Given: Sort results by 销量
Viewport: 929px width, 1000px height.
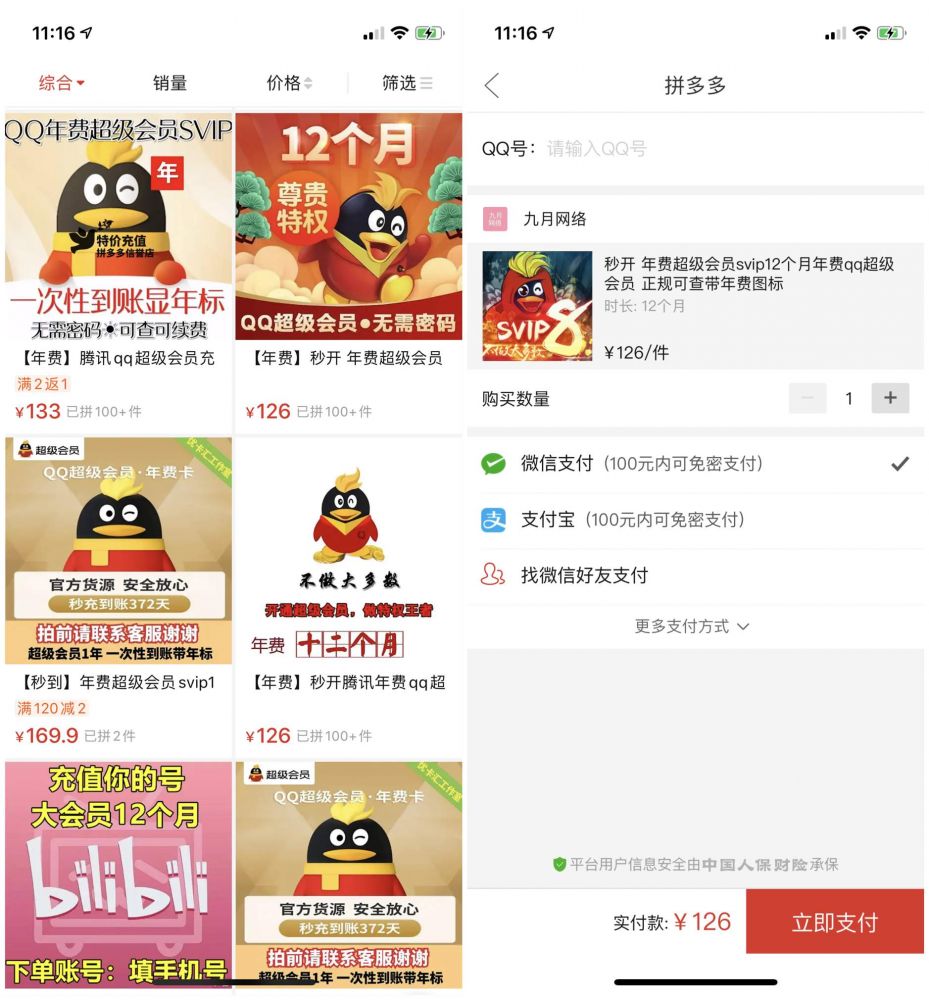Looking at the screenshot, I should point(170,83).
